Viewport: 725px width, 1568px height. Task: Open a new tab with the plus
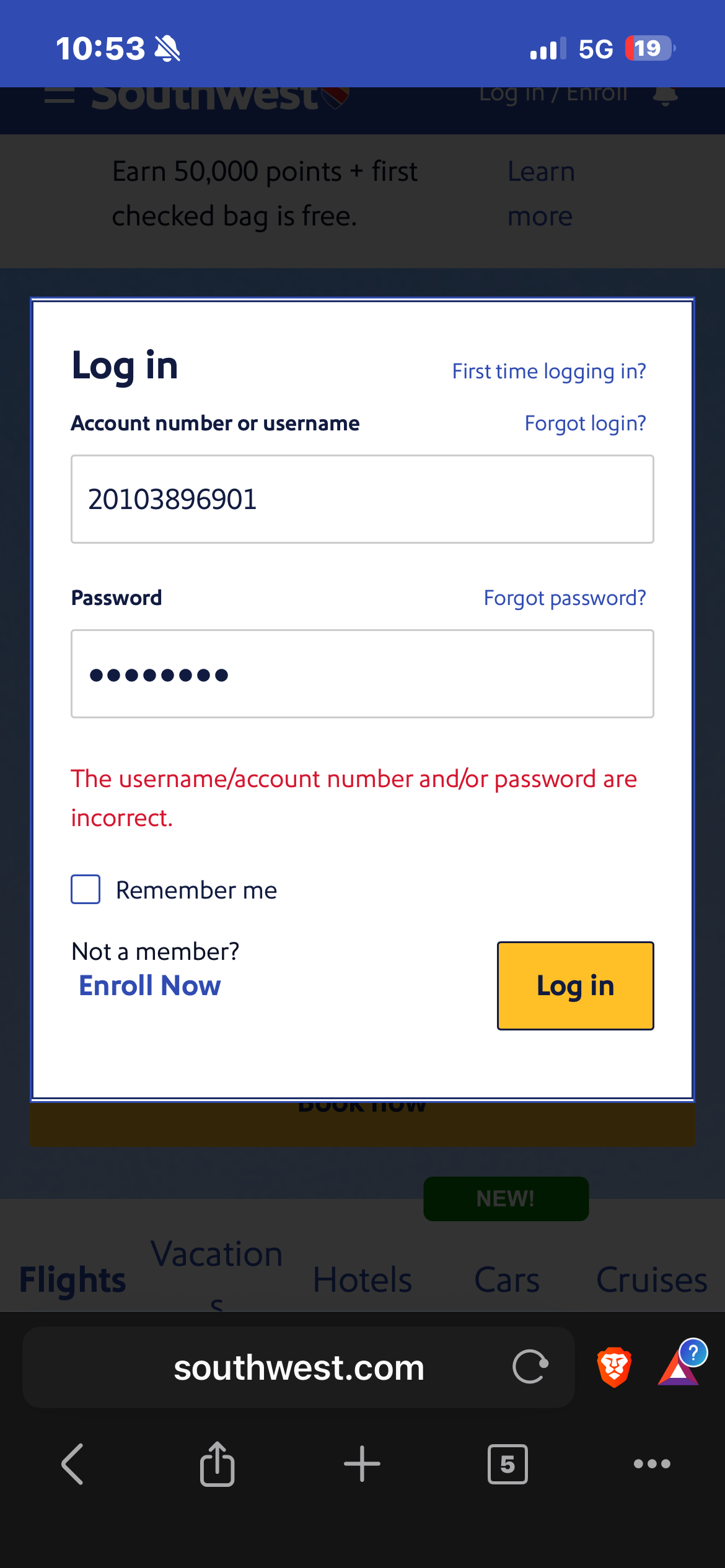(362, 1464)
